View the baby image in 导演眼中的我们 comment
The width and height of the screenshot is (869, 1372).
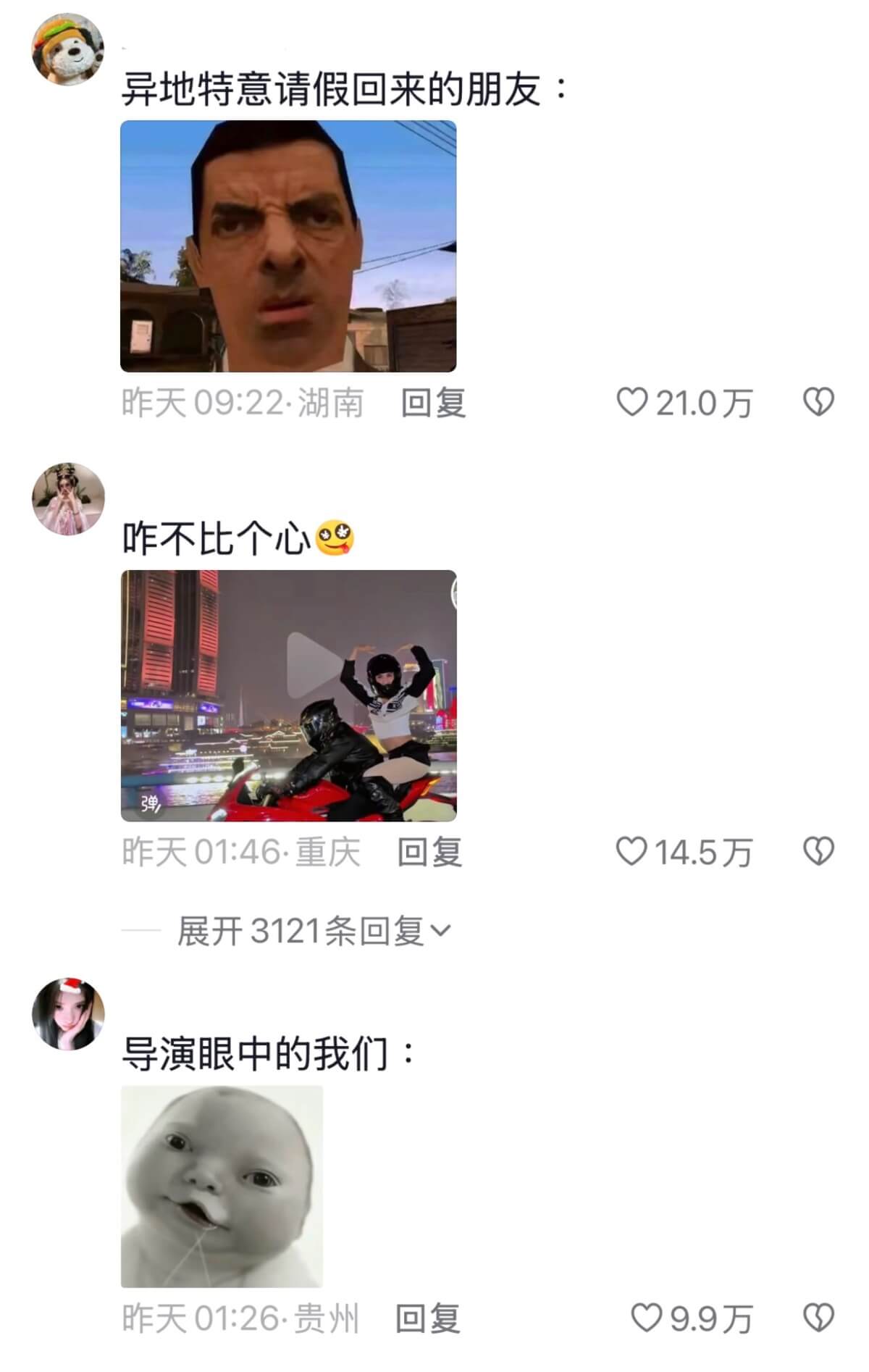pyautogui.click(x=222, y=1187)
